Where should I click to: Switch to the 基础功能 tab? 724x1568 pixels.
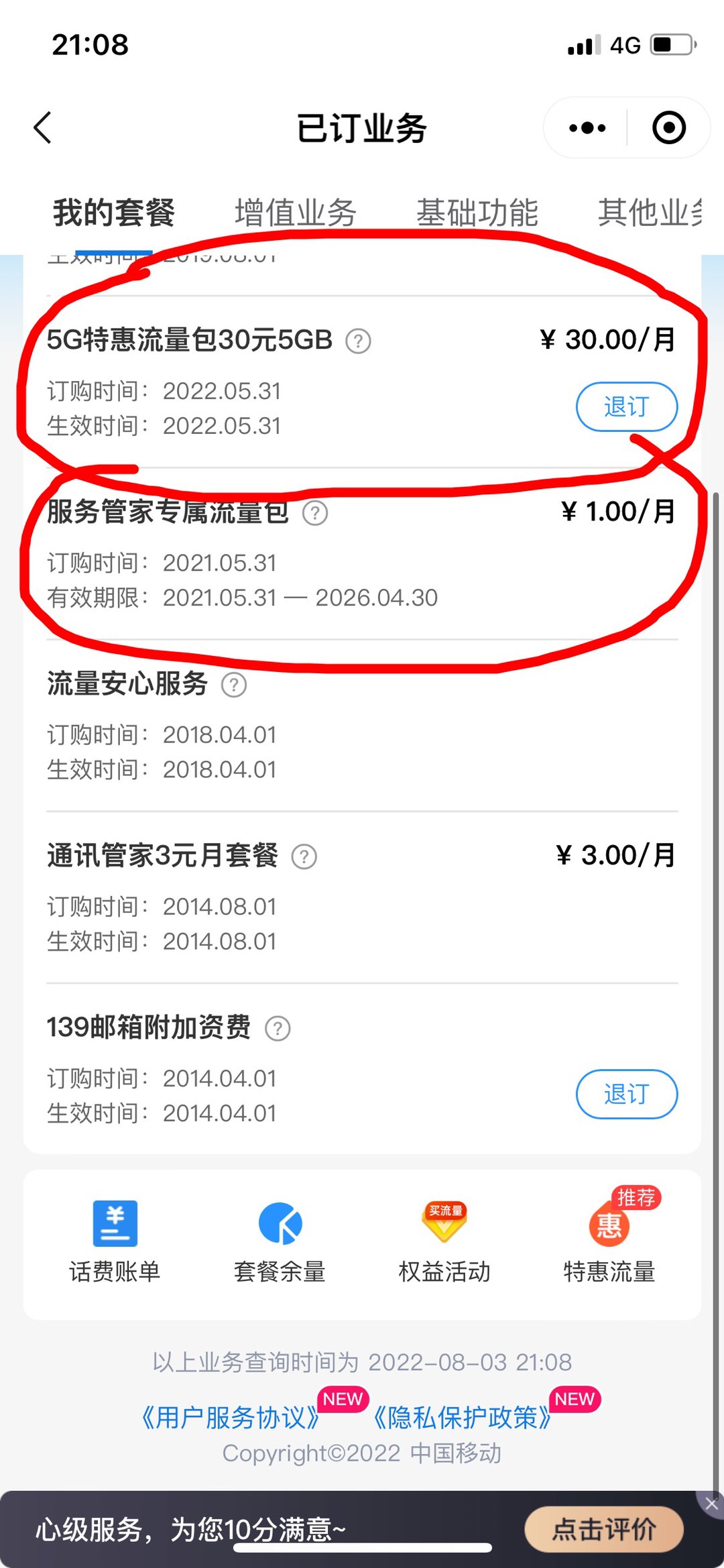point(477,213)
